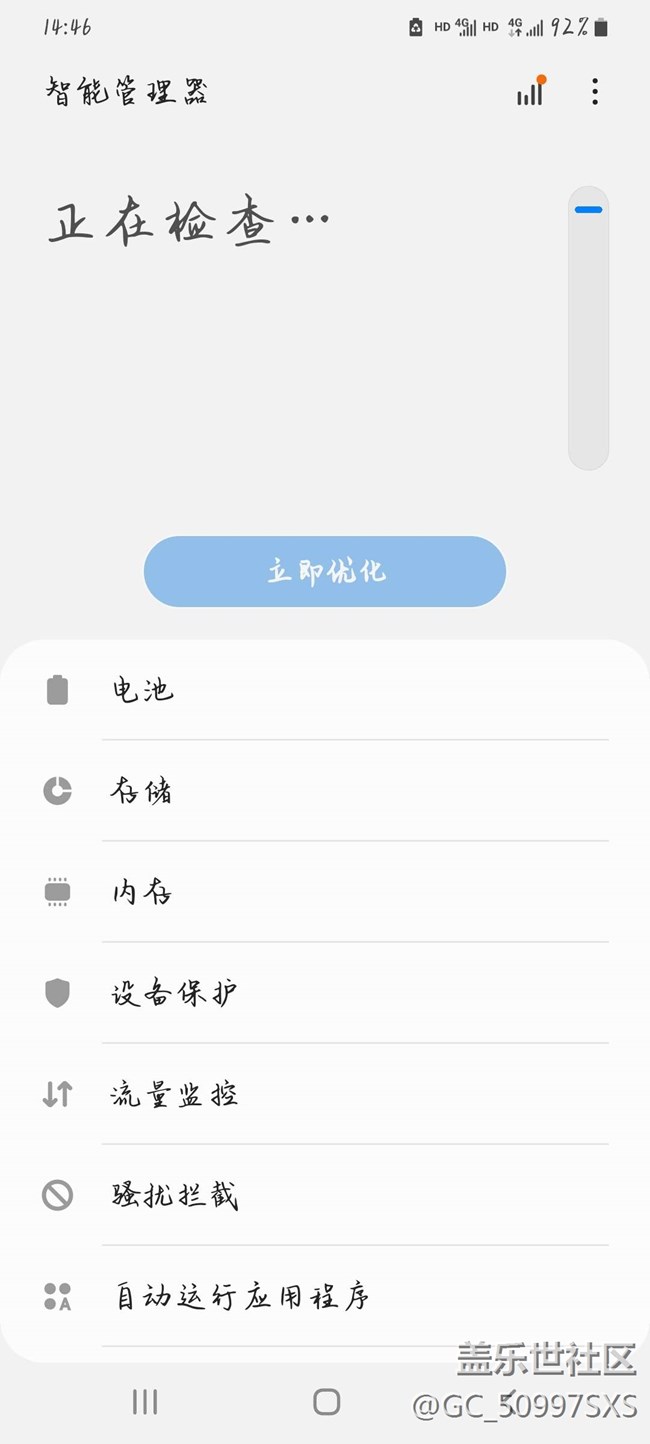Open 流量监控 data usage monitoring
Viewport: 650px width, 1444px height.
coord(325,1094)
